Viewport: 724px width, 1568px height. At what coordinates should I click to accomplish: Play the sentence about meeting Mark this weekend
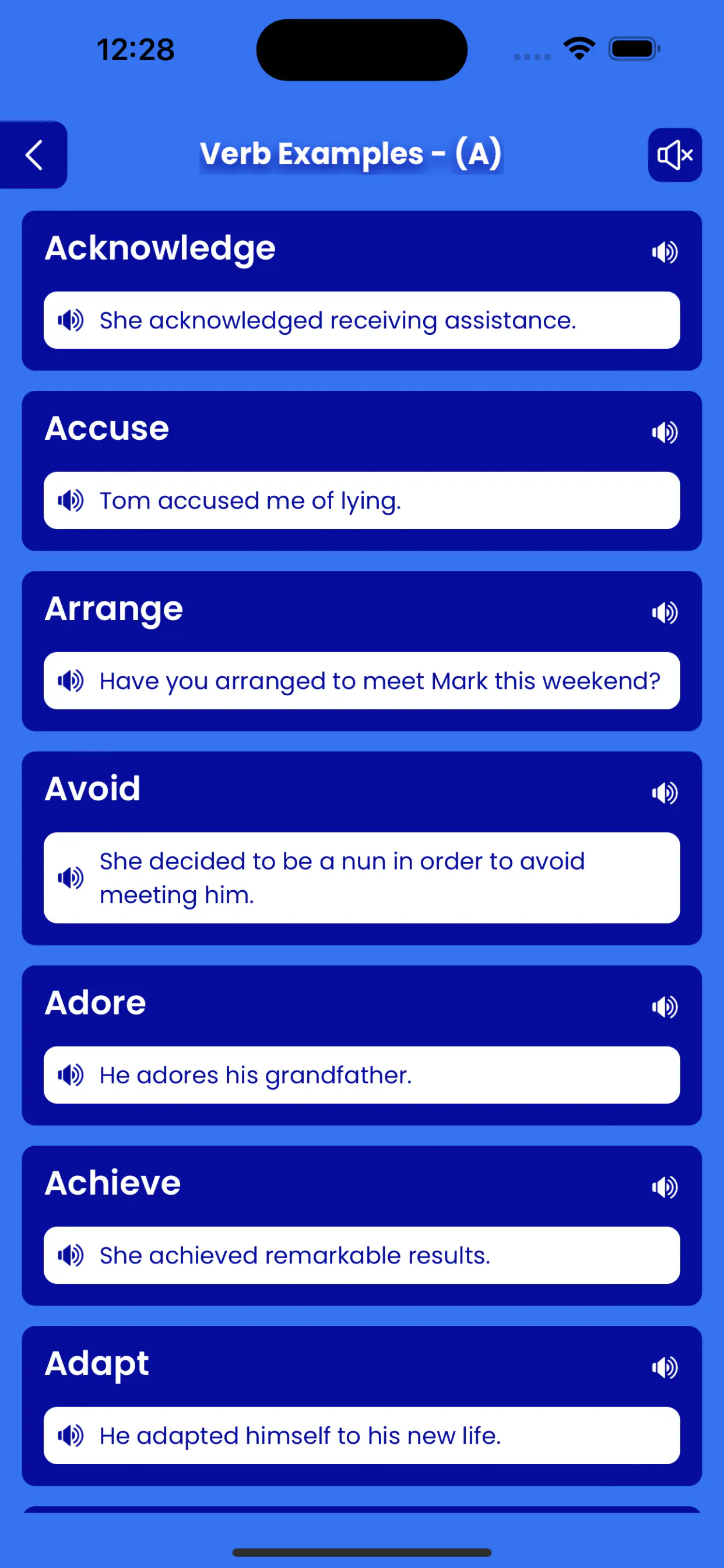[x=71, y=681]
